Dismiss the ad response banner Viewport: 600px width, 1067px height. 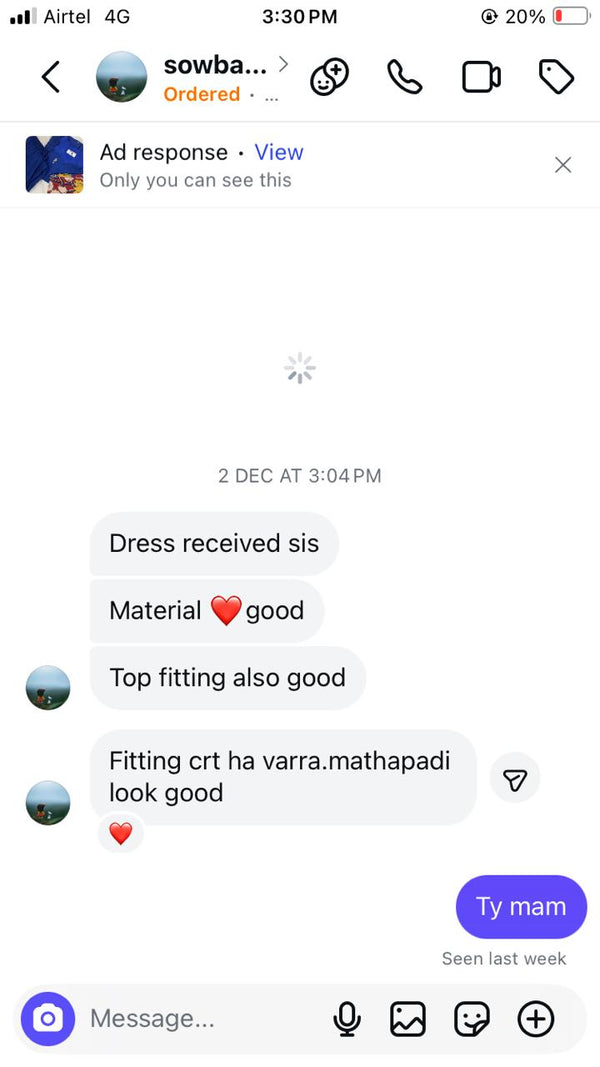[x=563, y=165]
